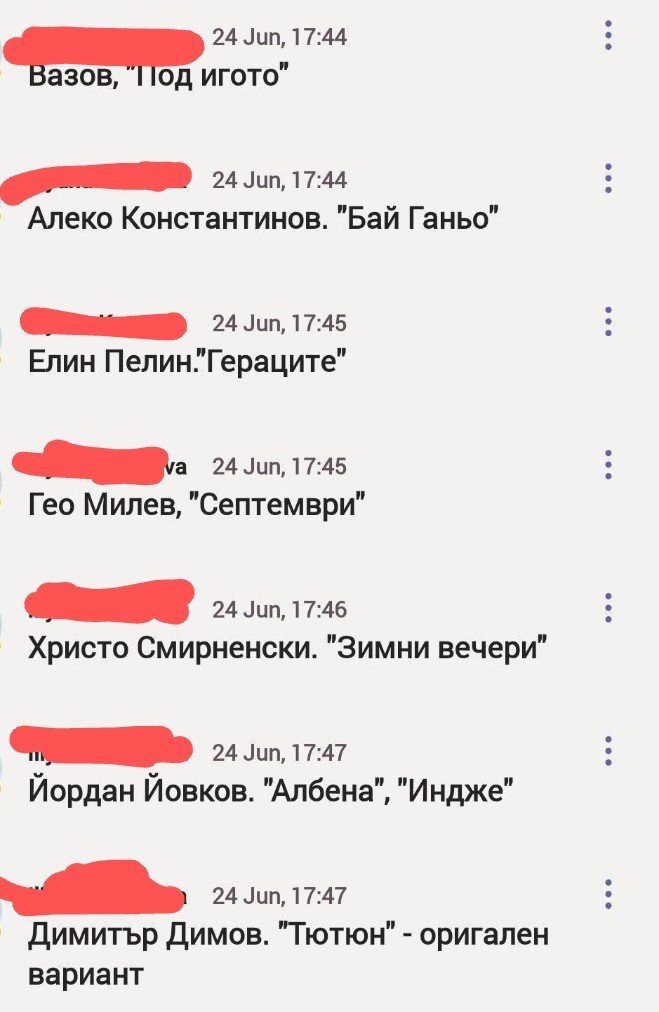Open options for the "Гераците" message
The width and height of the screenshot is (659, 1012).
coord(608,321)
